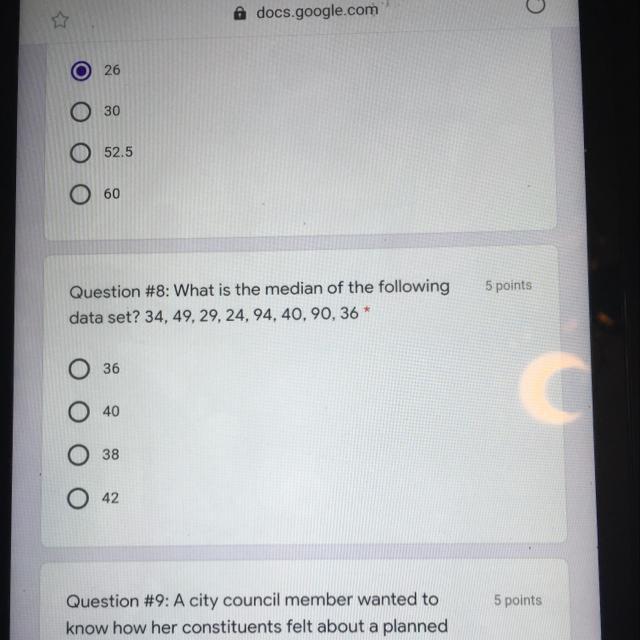Select the 26 answer option
This screenshot has width=640, height=640.
(x=82, y=71)
